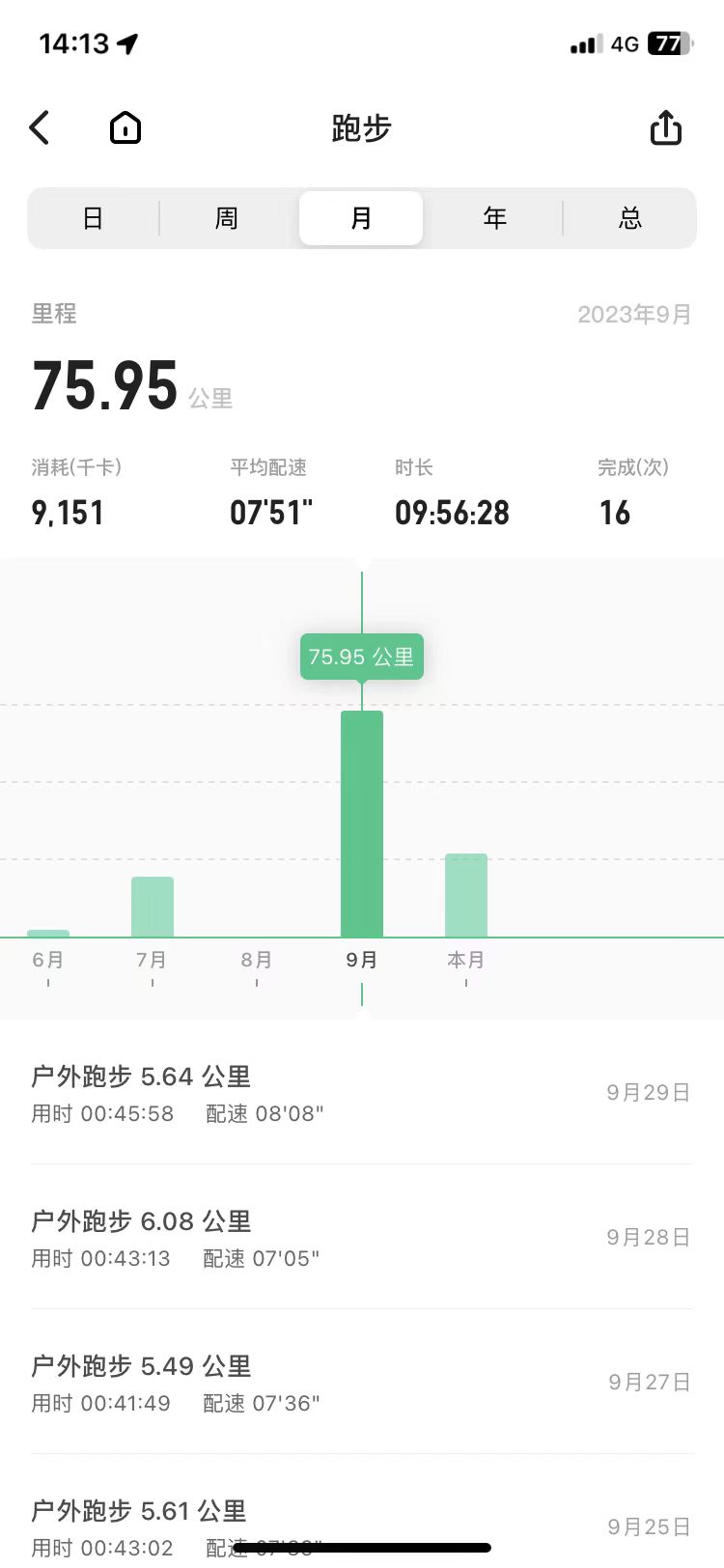Tap the 75.95 公里 tooltip bubble

click(x=361, y=657)
